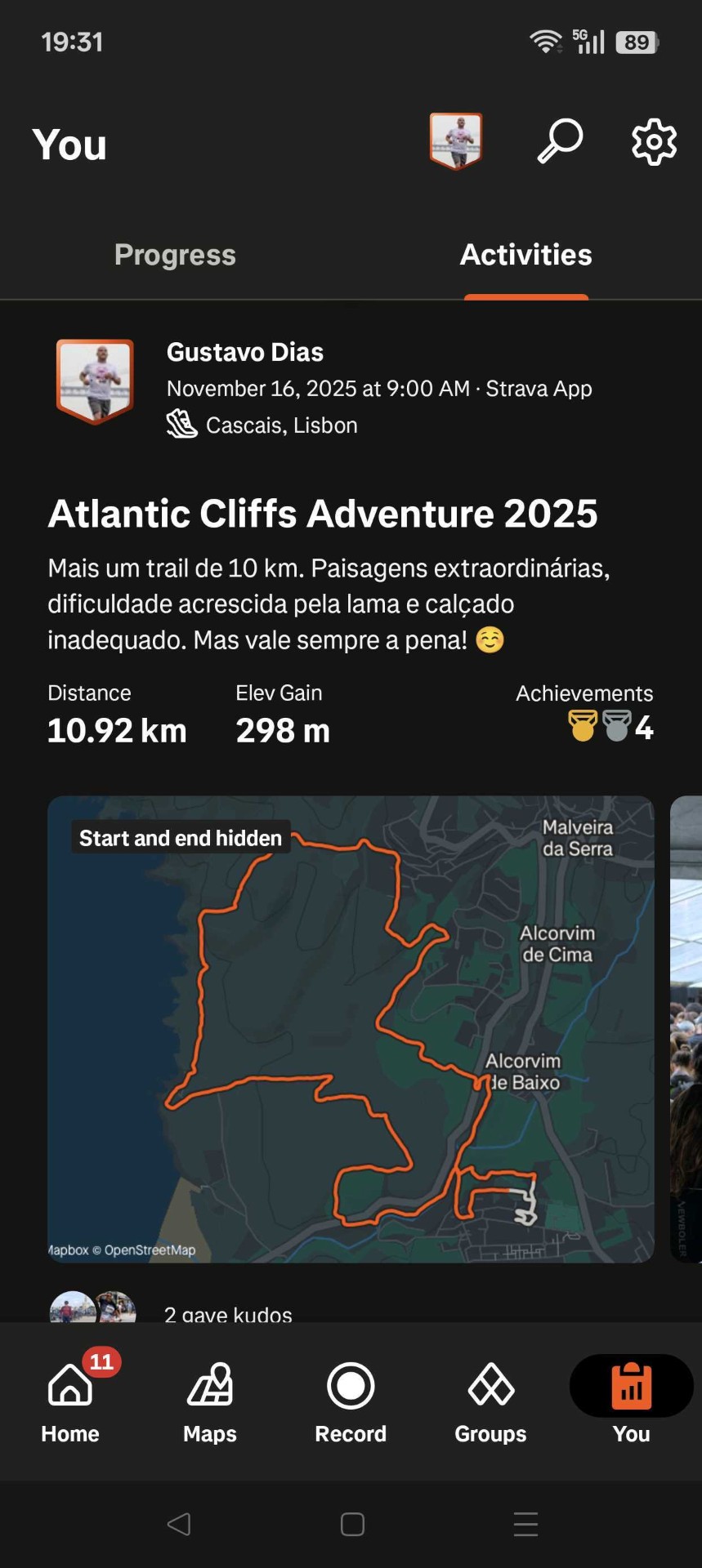Select the Activities tab

525,255
